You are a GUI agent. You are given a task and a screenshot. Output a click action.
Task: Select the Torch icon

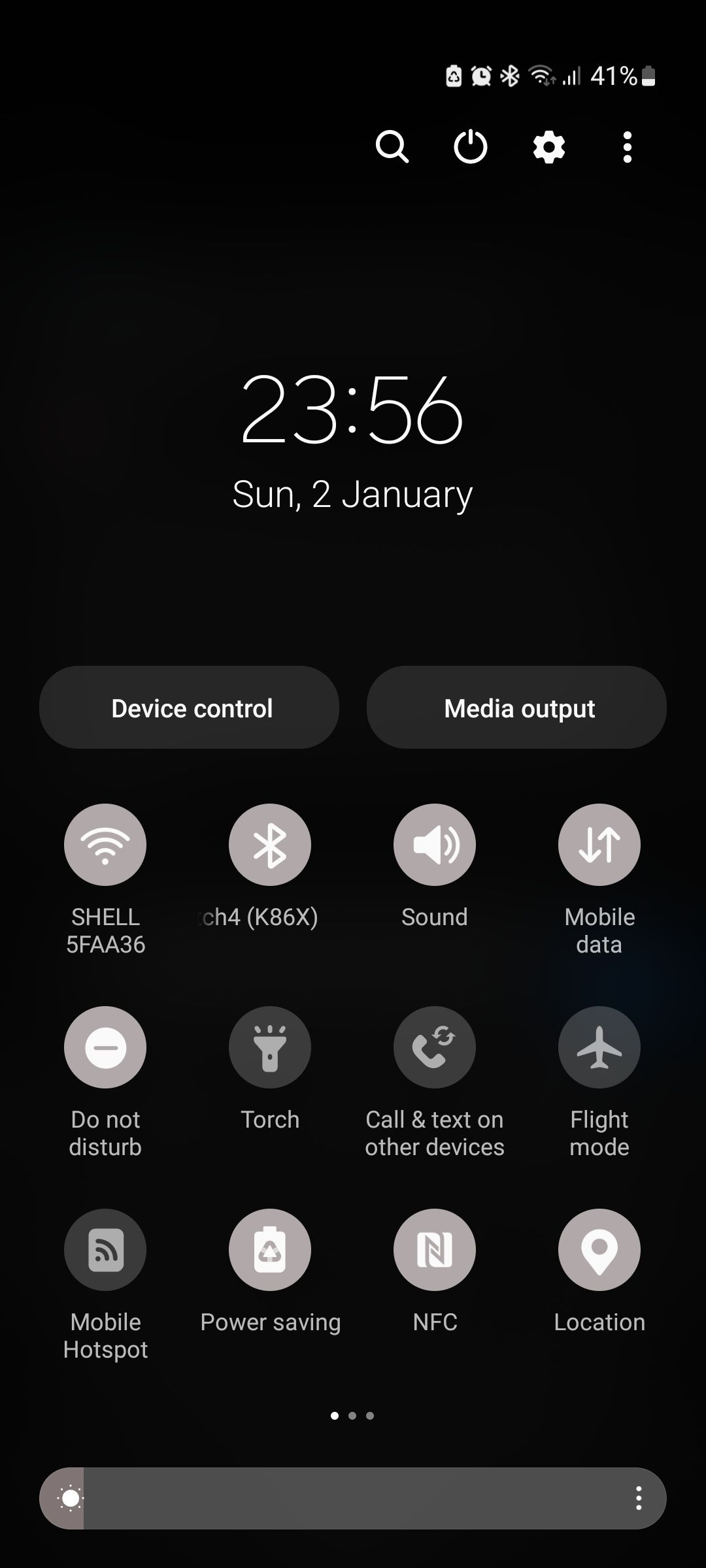tap(270, 1047)
